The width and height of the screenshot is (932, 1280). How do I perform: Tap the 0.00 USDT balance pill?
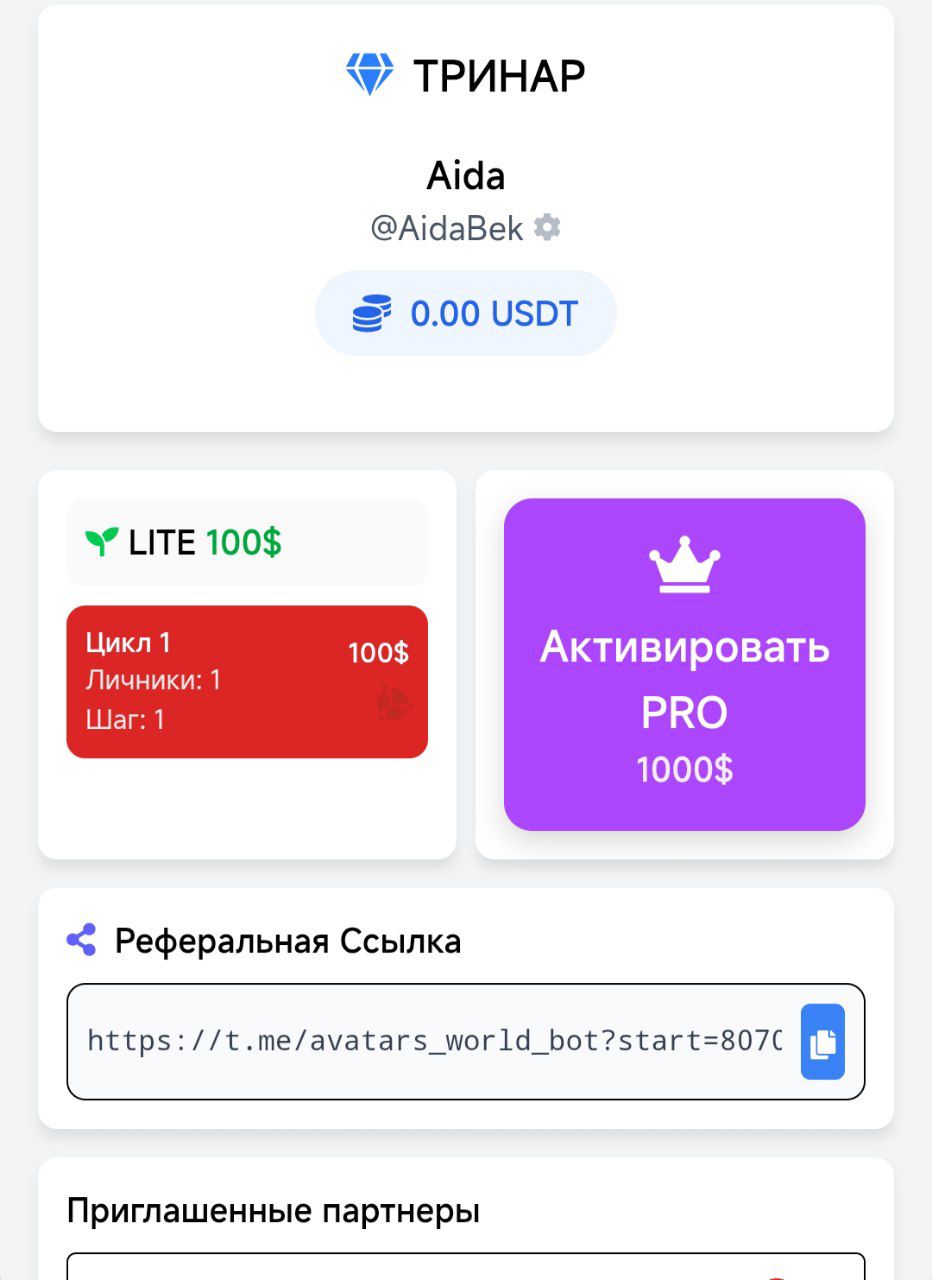click(x=465, y=313)
